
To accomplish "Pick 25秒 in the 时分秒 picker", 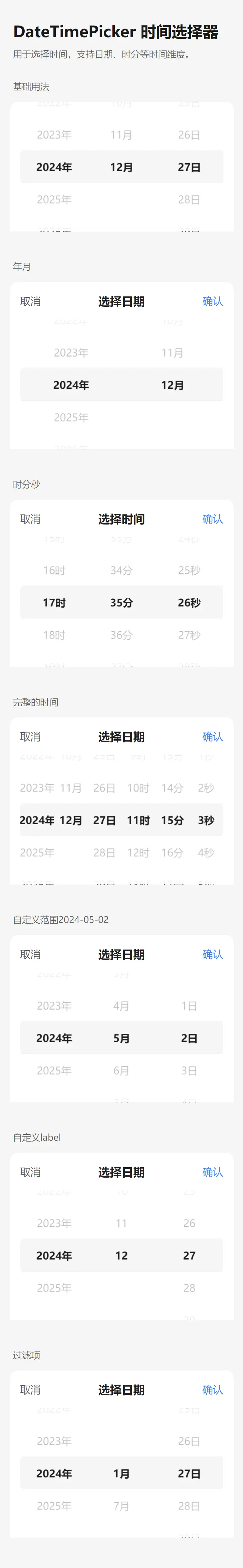I will [x=189, y=571].
